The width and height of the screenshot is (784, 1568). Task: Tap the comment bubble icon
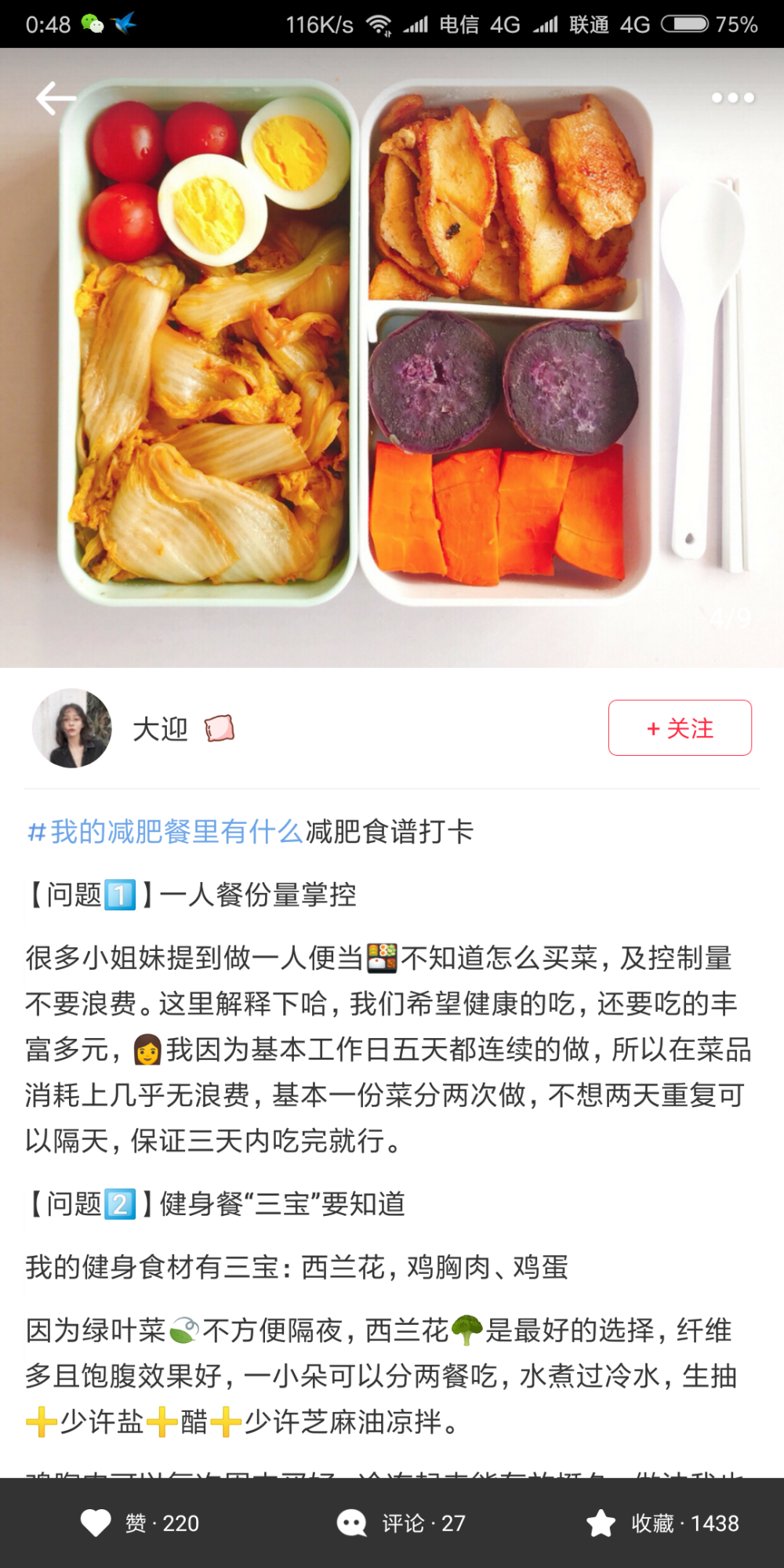[350, 1522]
